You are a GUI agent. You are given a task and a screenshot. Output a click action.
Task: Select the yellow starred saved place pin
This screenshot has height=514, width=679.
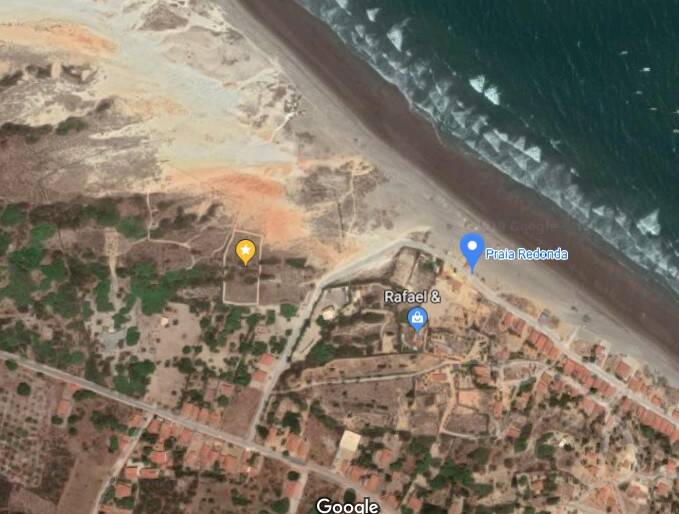coord(245,250)
